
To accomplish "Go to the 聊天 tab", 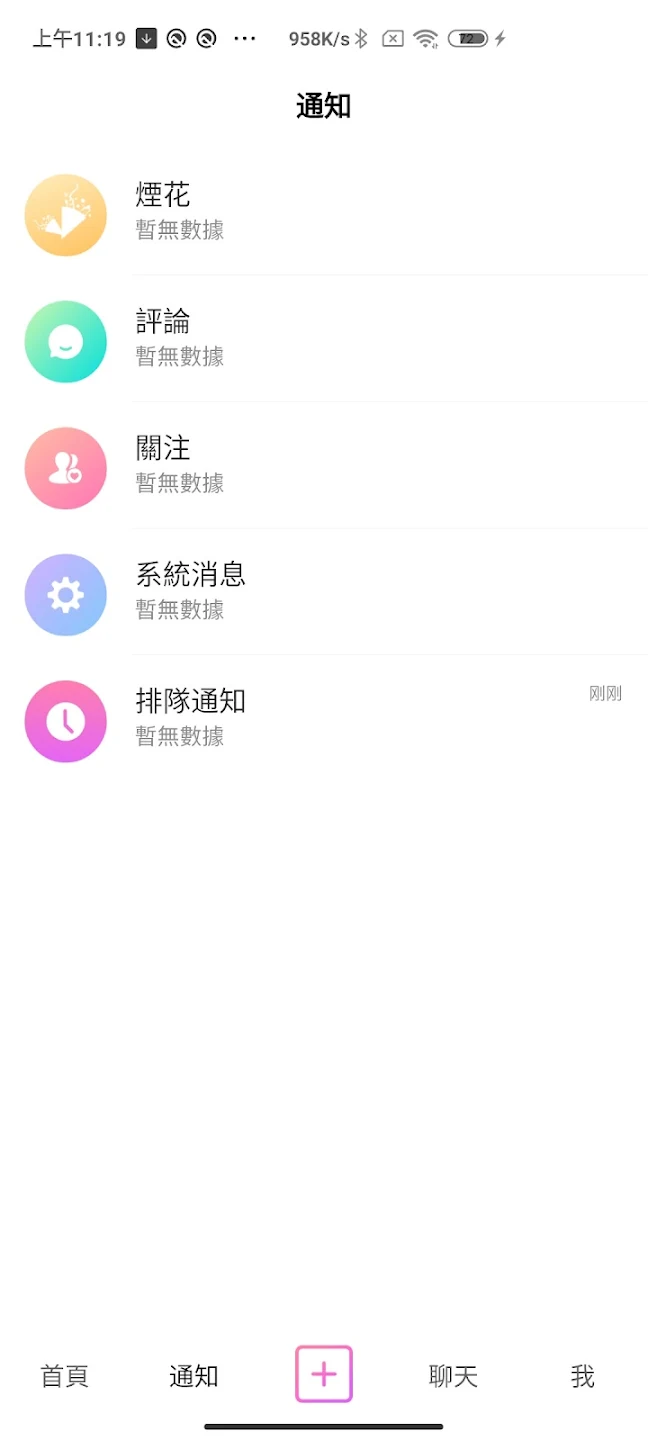I will pyautogui.click(x=453, y=1376).
